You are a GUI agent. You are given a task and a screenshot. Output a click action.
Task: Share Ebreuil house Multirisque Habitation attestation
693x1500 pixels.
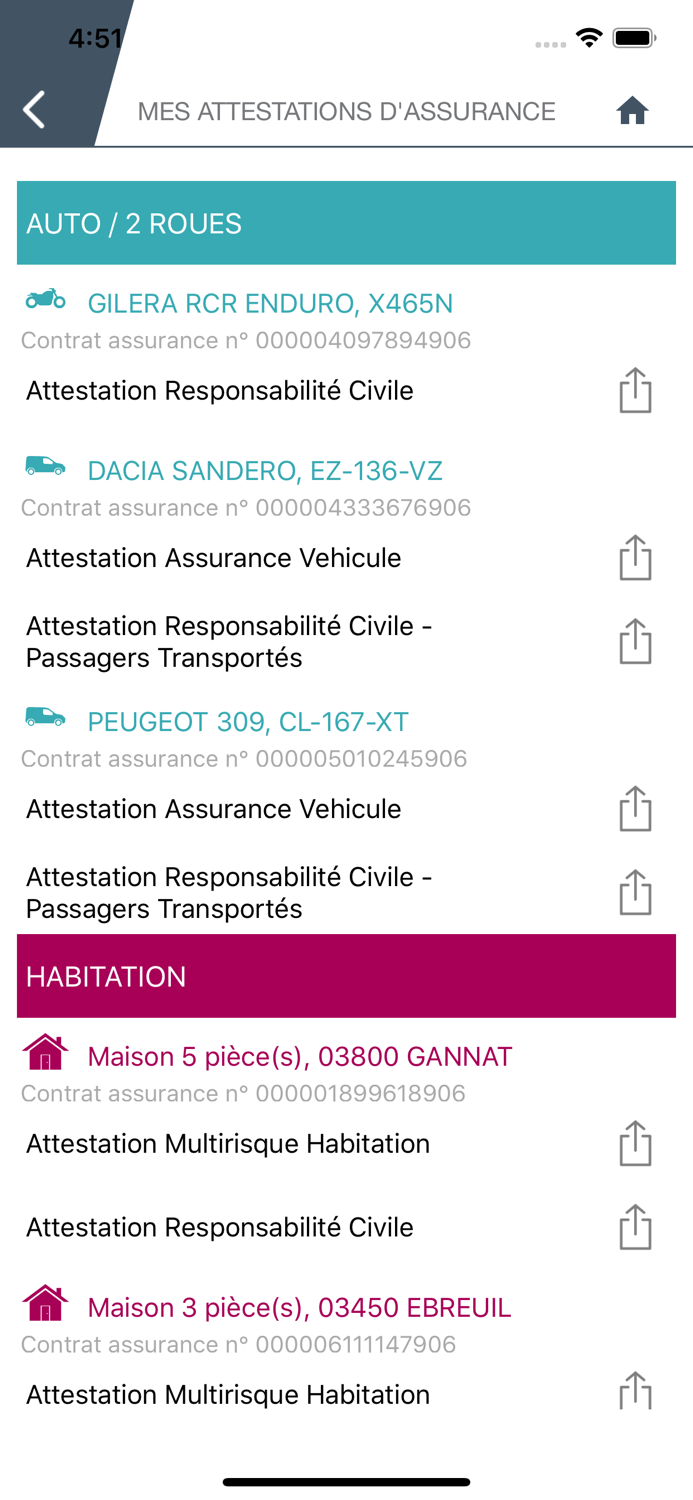pos(635,1391)
